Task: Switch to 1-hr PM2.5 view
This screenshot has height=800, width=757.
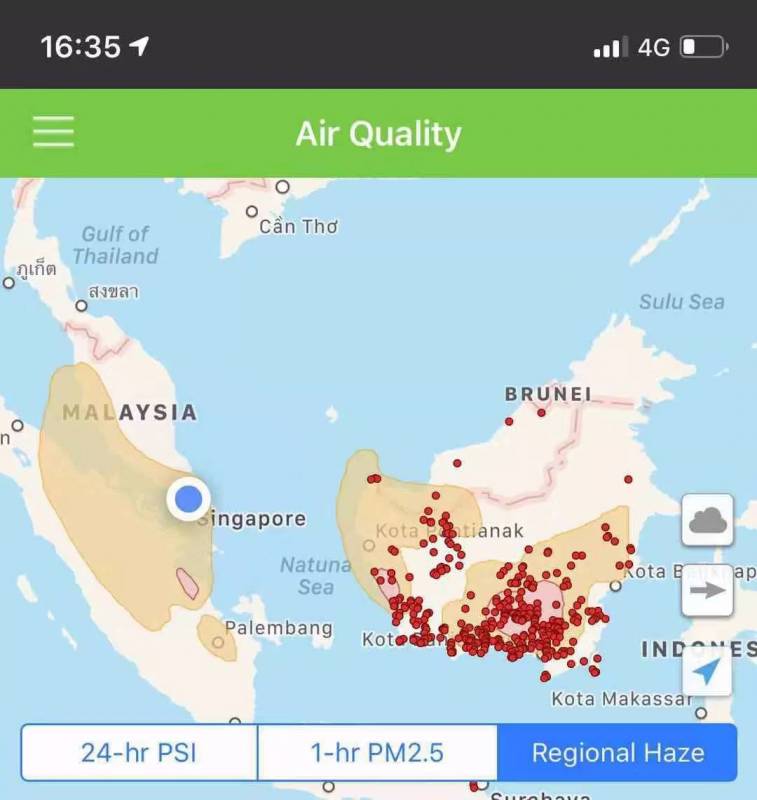Action: pyautogui.click(x=377, y=753)
